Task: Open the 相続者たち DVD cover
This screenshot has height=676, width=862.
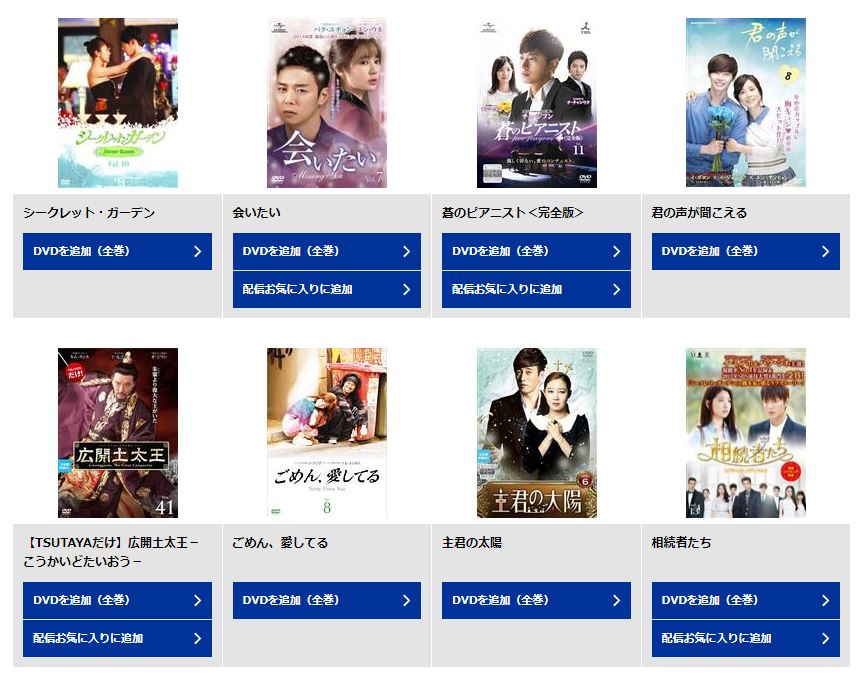Action: [x=745, y=432]
